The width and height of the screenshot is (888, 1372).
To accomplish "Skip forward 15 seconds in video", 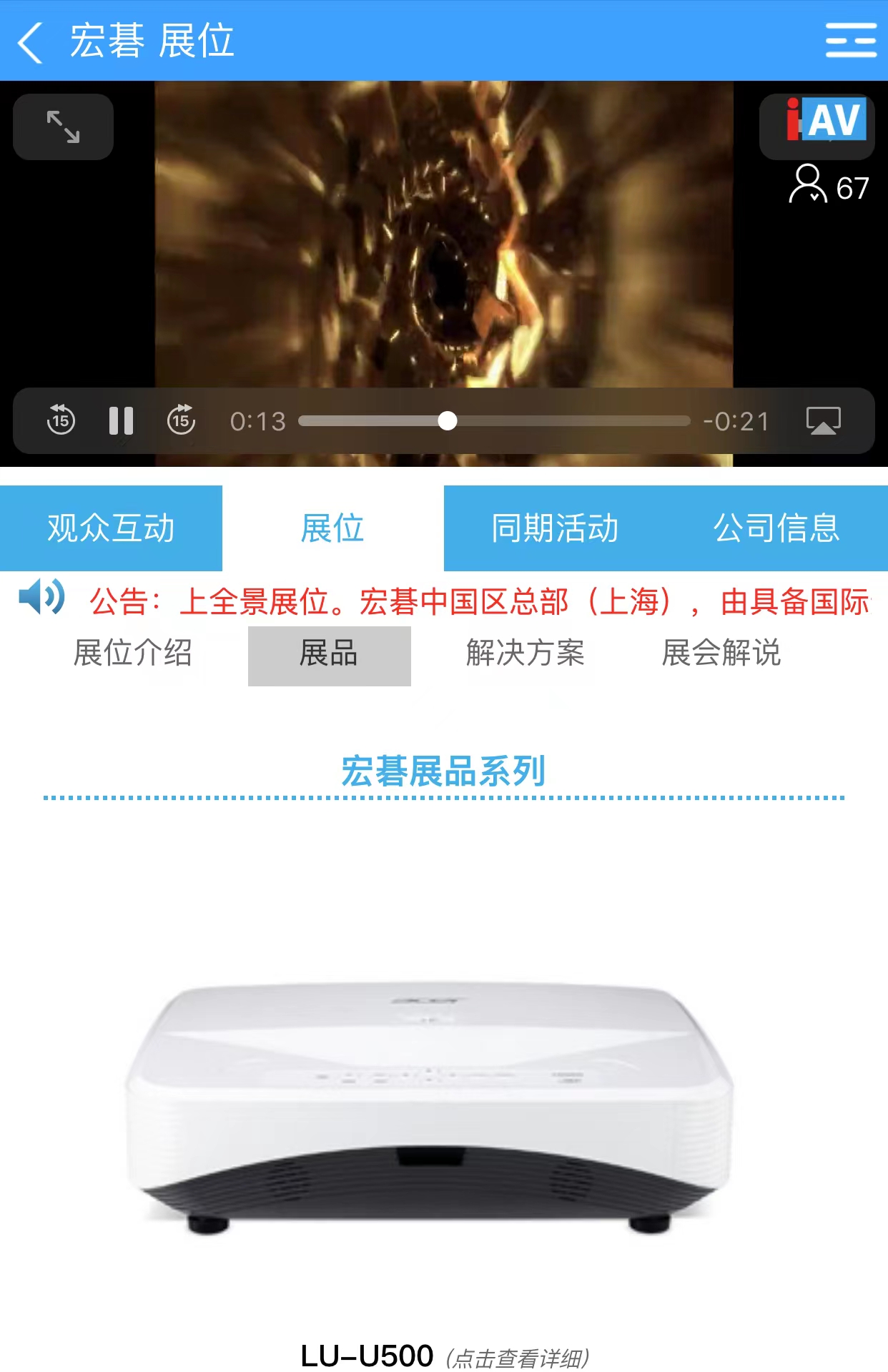I will point(182,420).
